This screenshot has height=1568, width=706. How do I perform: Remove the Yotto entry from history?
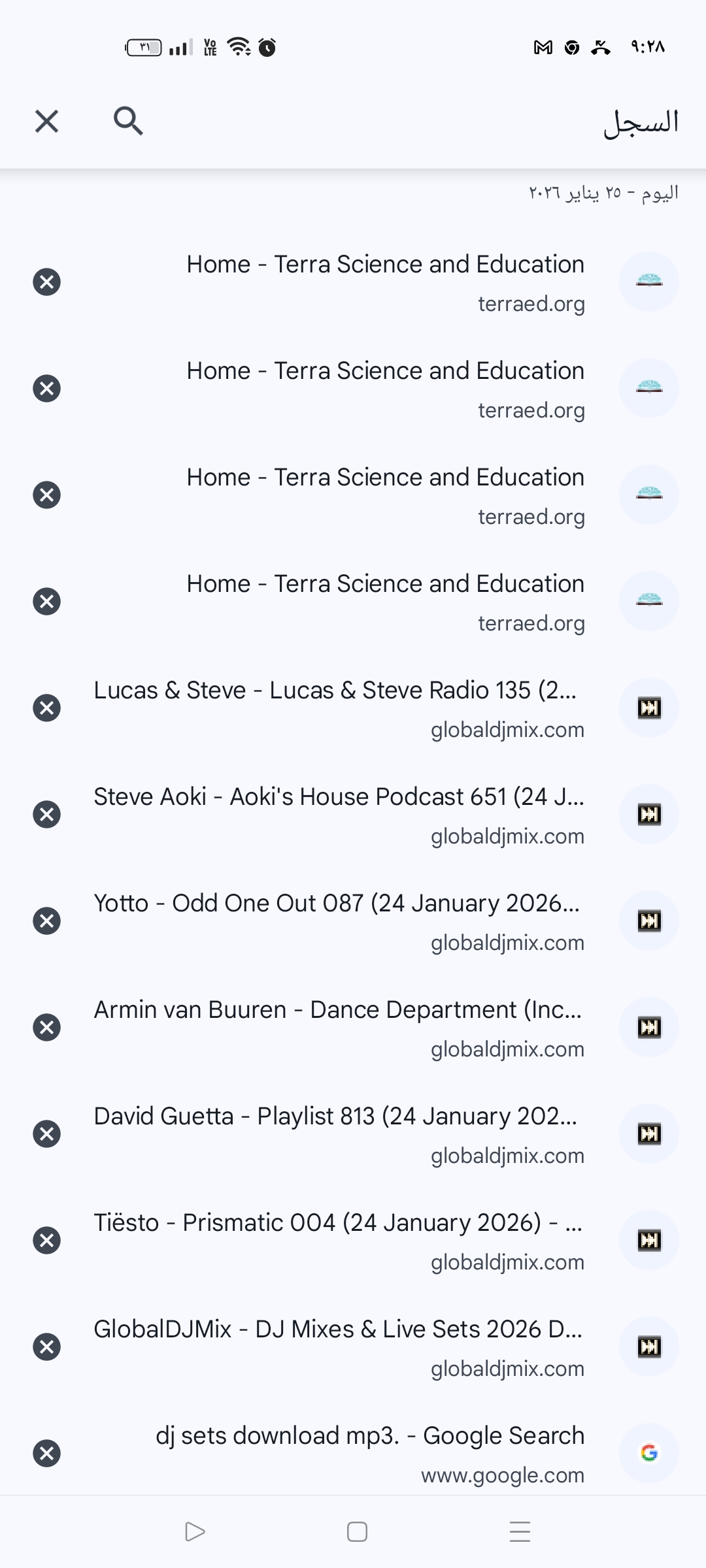click(46, 921)
